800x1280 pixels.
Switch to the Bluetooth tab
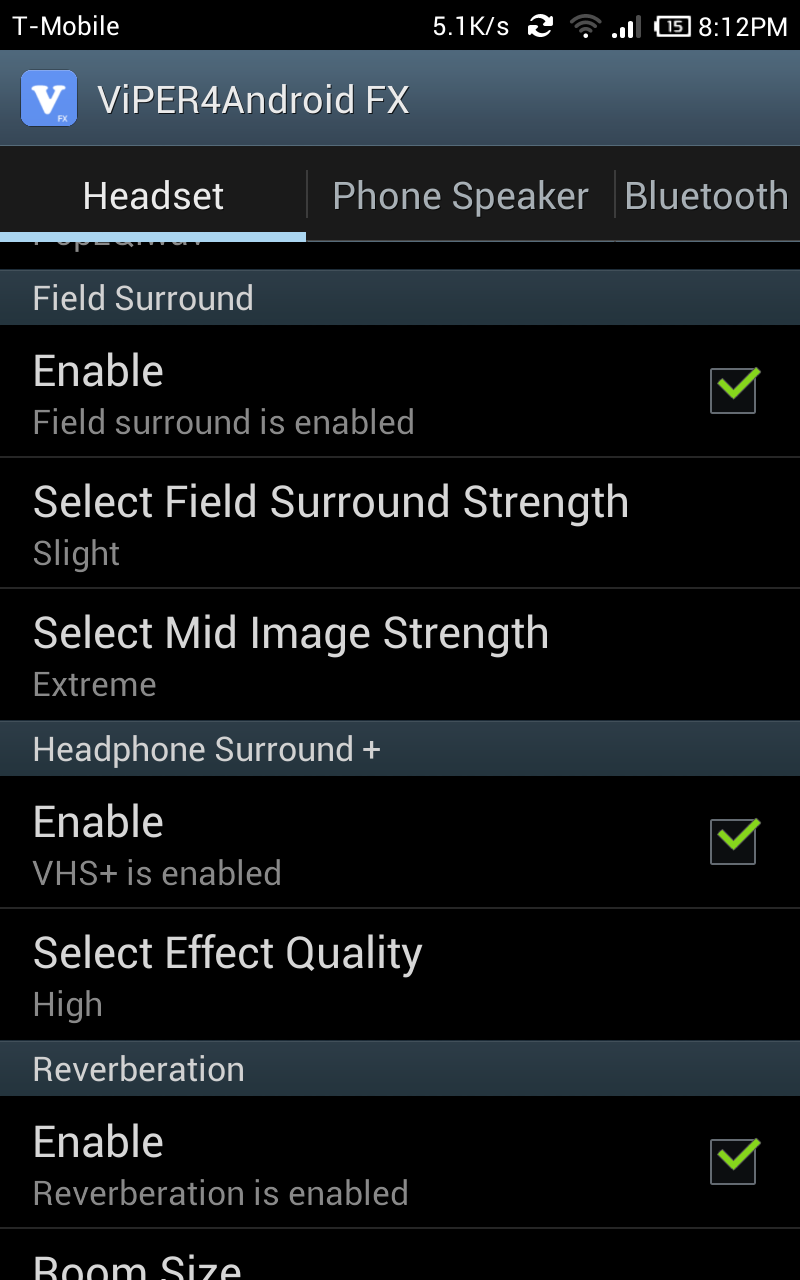[x=706, y=196]
